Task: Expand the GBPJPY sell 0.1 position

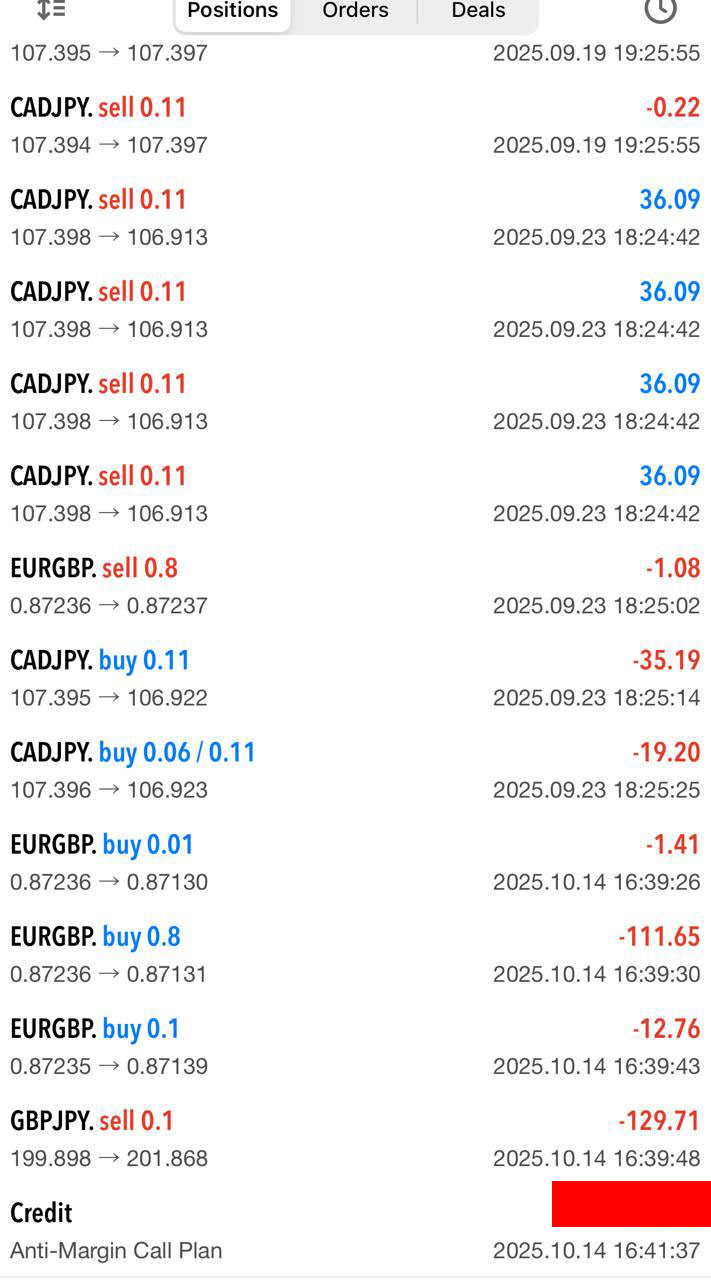Action: [355, 1138]
